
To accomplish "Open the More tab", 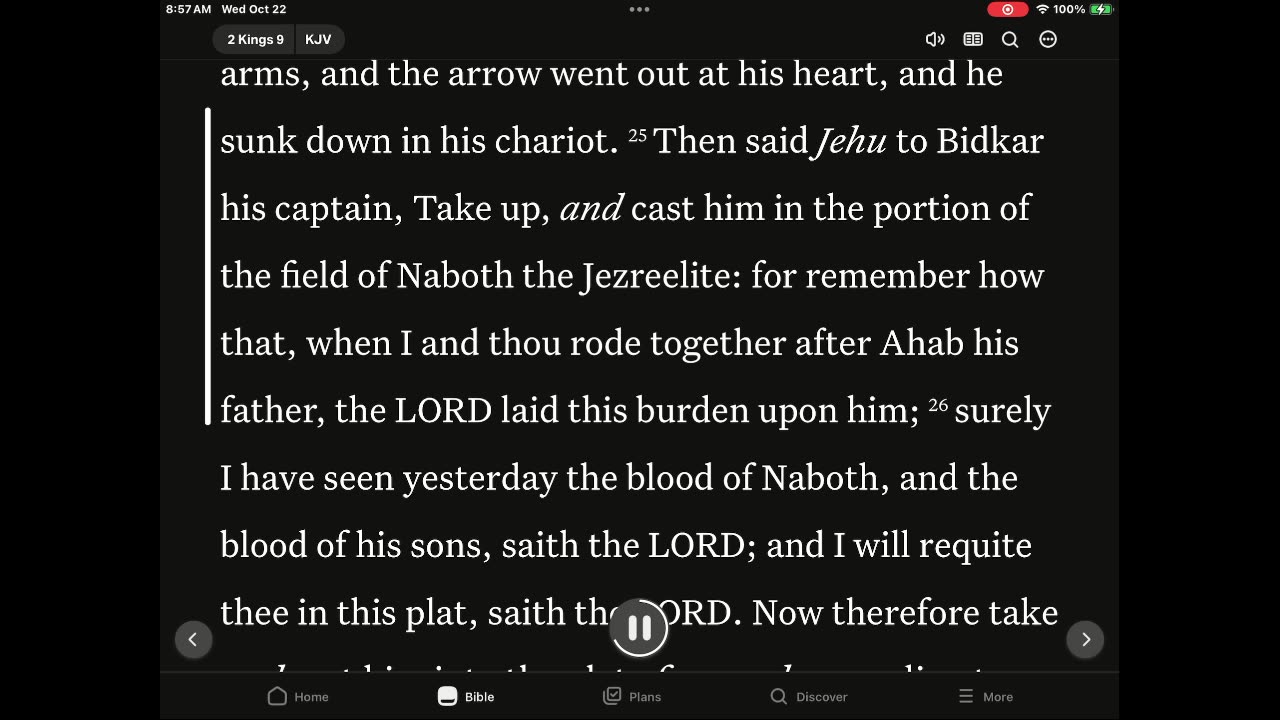I will pos(985,697).
